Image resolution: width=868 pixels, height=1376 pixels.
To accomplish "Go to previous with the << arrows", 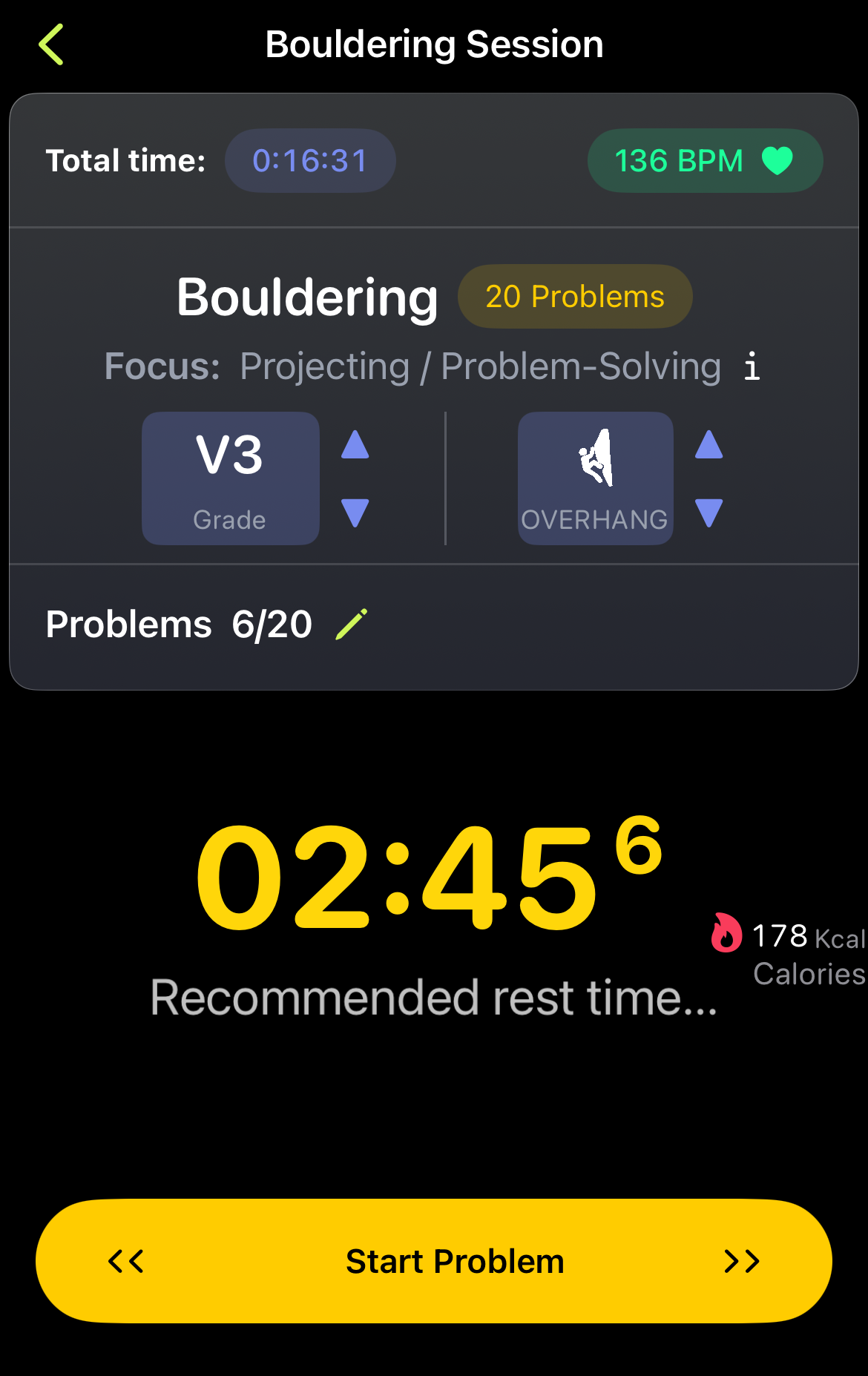I will click(x=126, y=1261).
